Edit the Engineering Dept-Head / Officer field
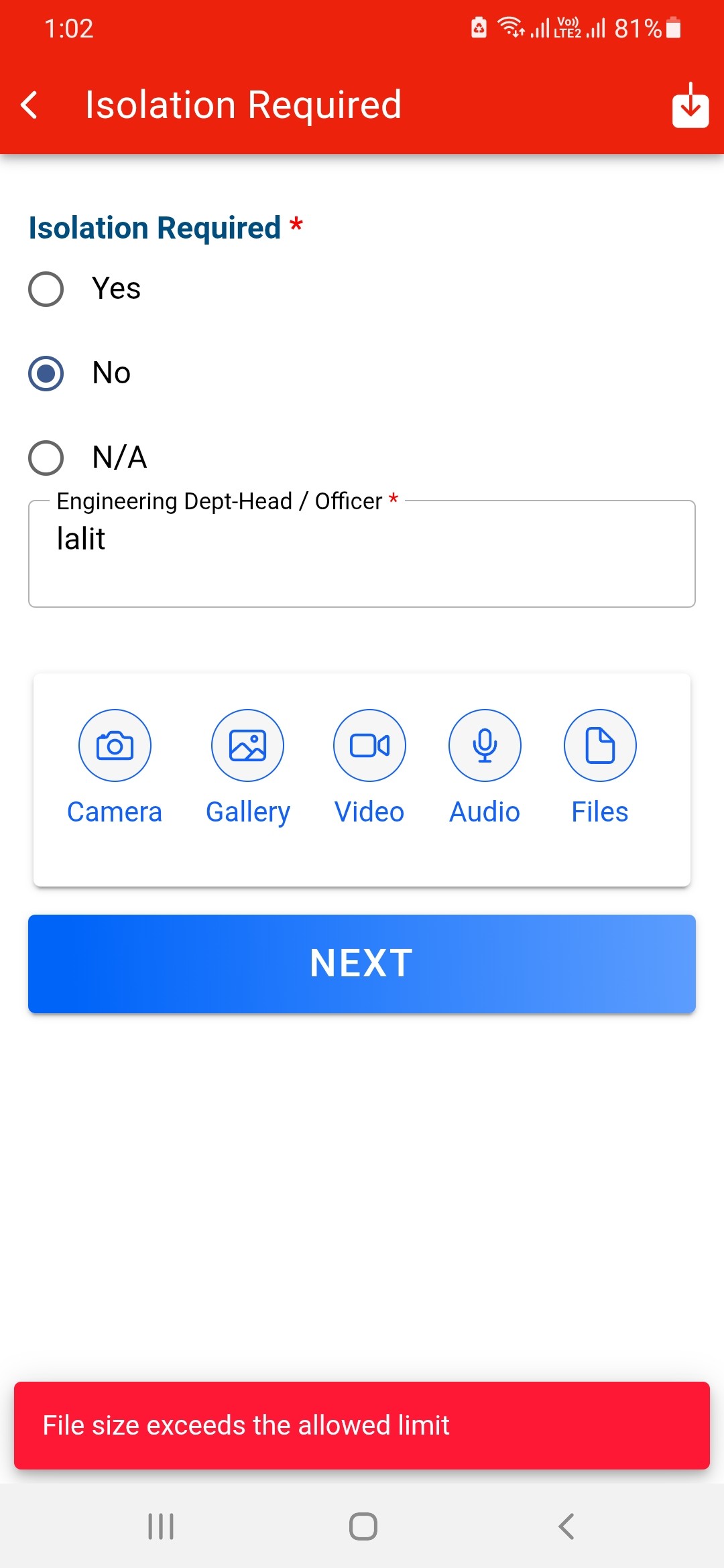 (362, 553)
